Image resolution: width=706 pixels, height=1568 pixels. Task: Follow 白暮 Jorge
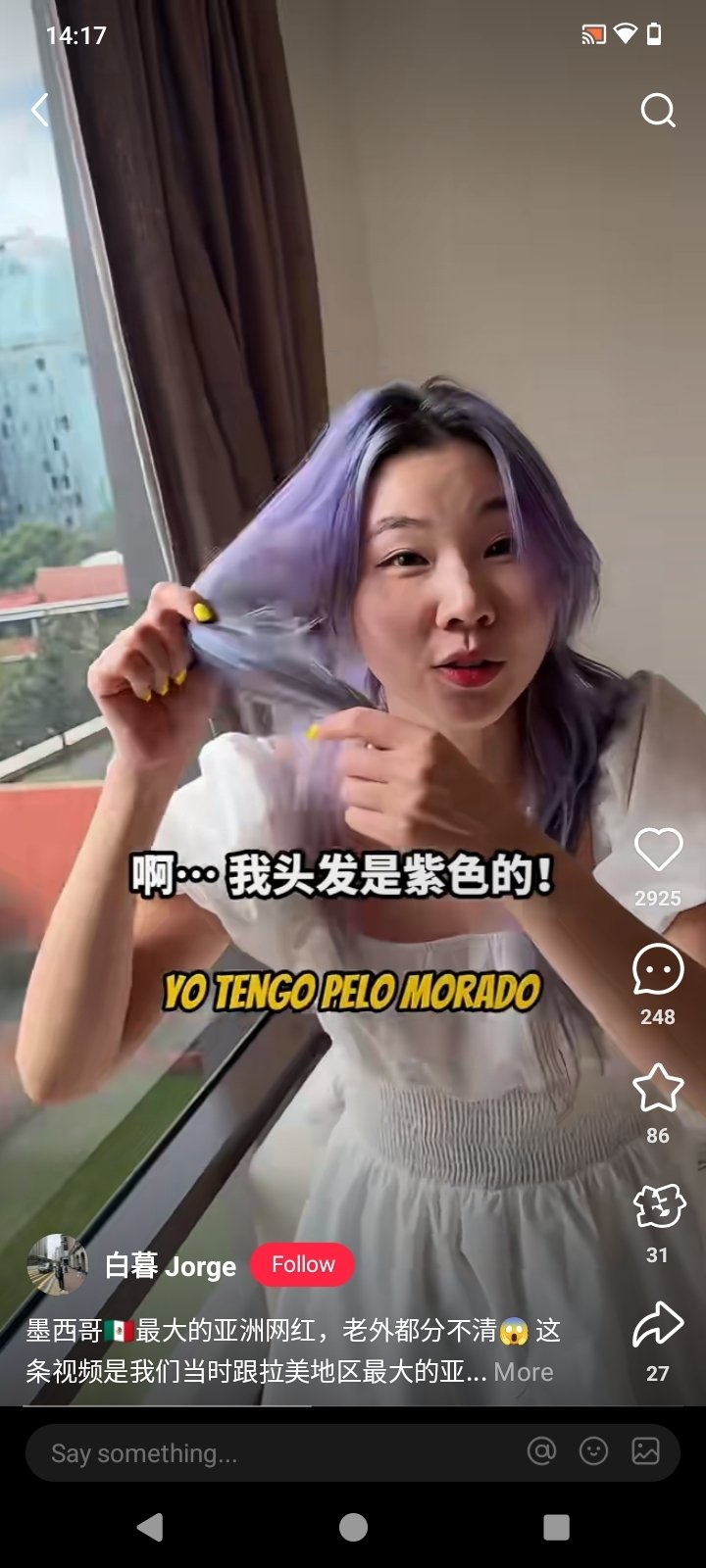[x=302, y=1265]
